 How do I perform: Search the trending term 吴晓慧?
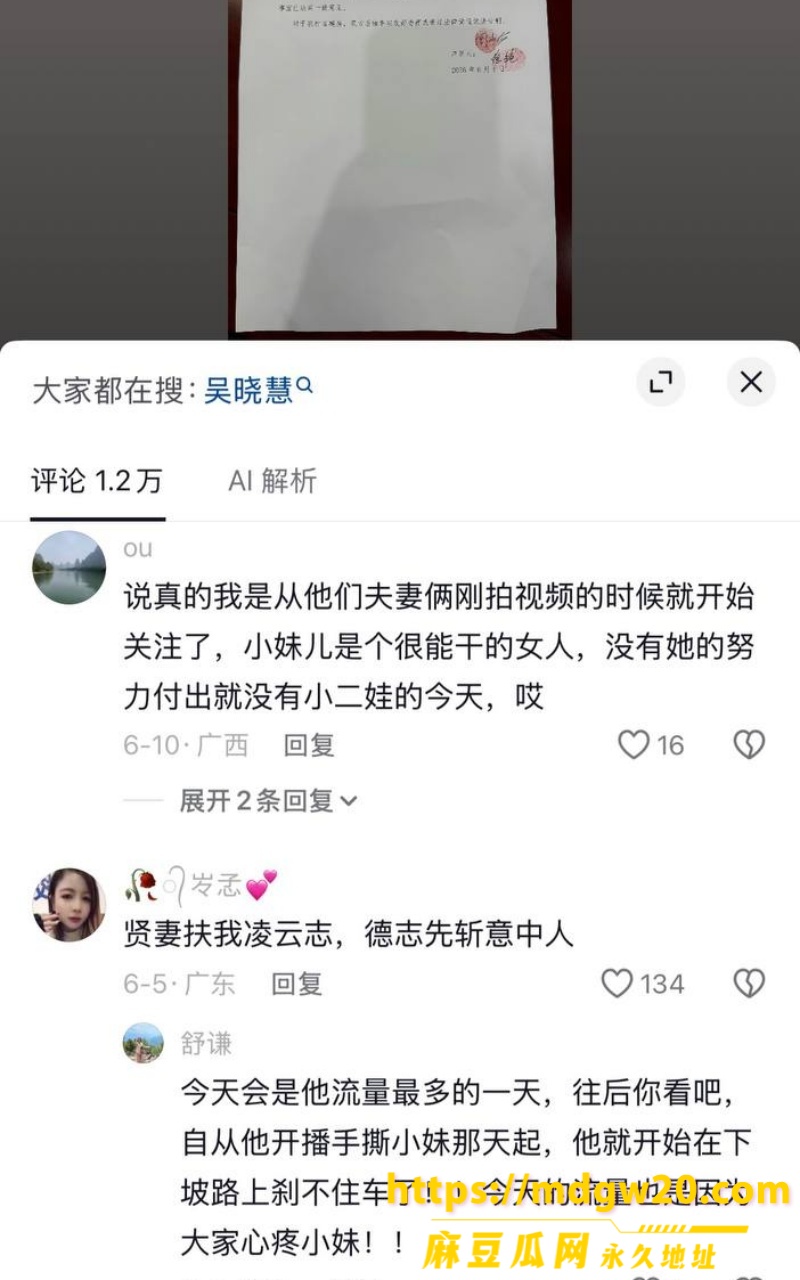click(259, 390)
